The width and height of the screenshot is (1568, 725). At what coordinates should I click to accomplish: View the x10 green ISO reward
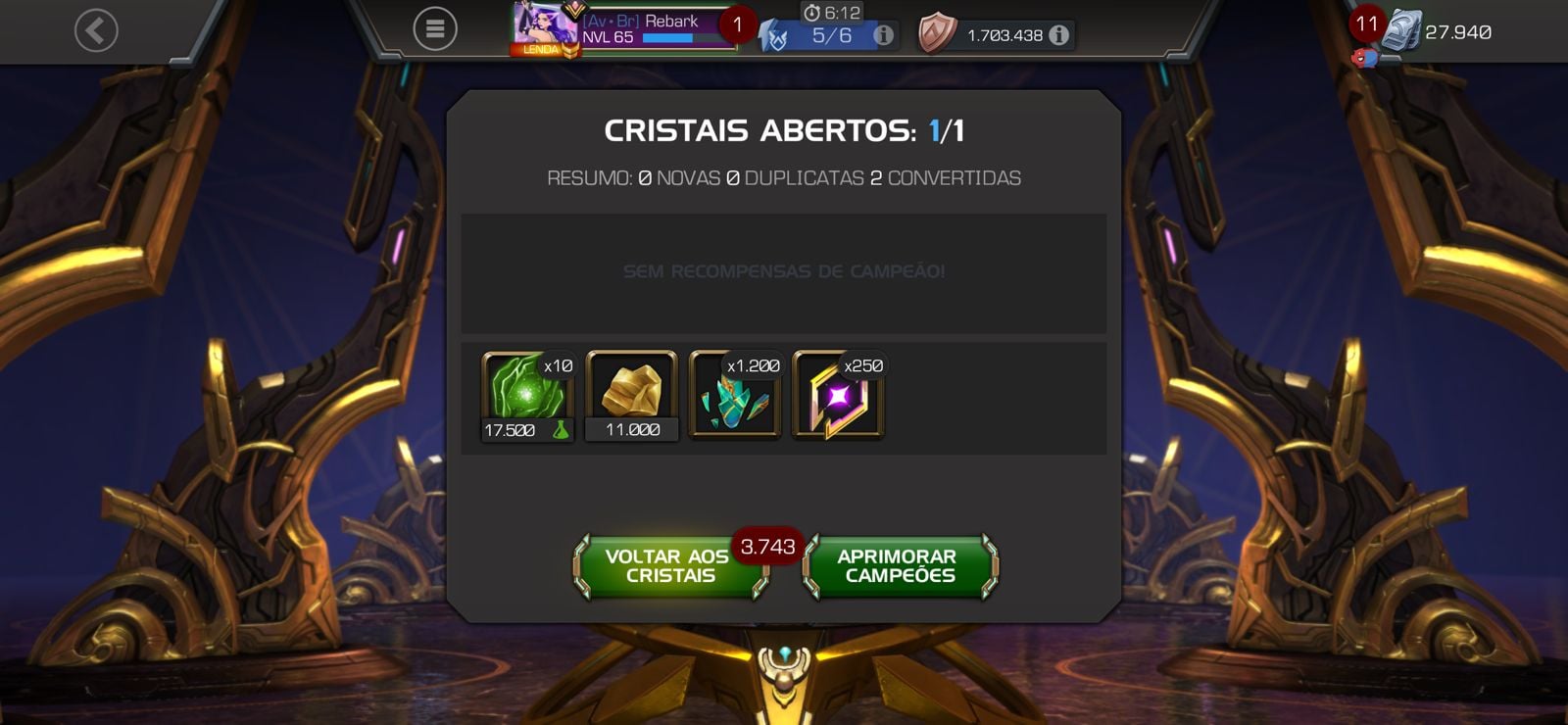(x=527, y=396)
